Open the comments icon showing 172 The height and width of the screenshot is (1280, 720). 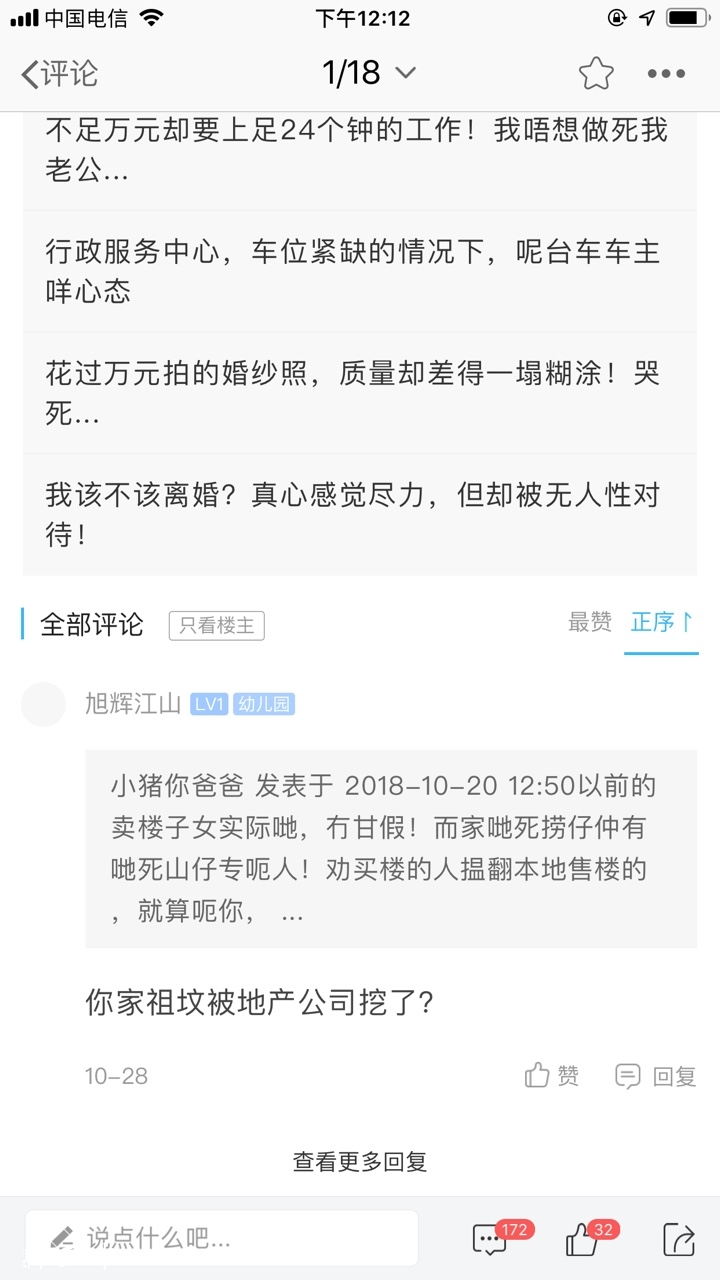pyautogui.click(x=490, y=1240)
